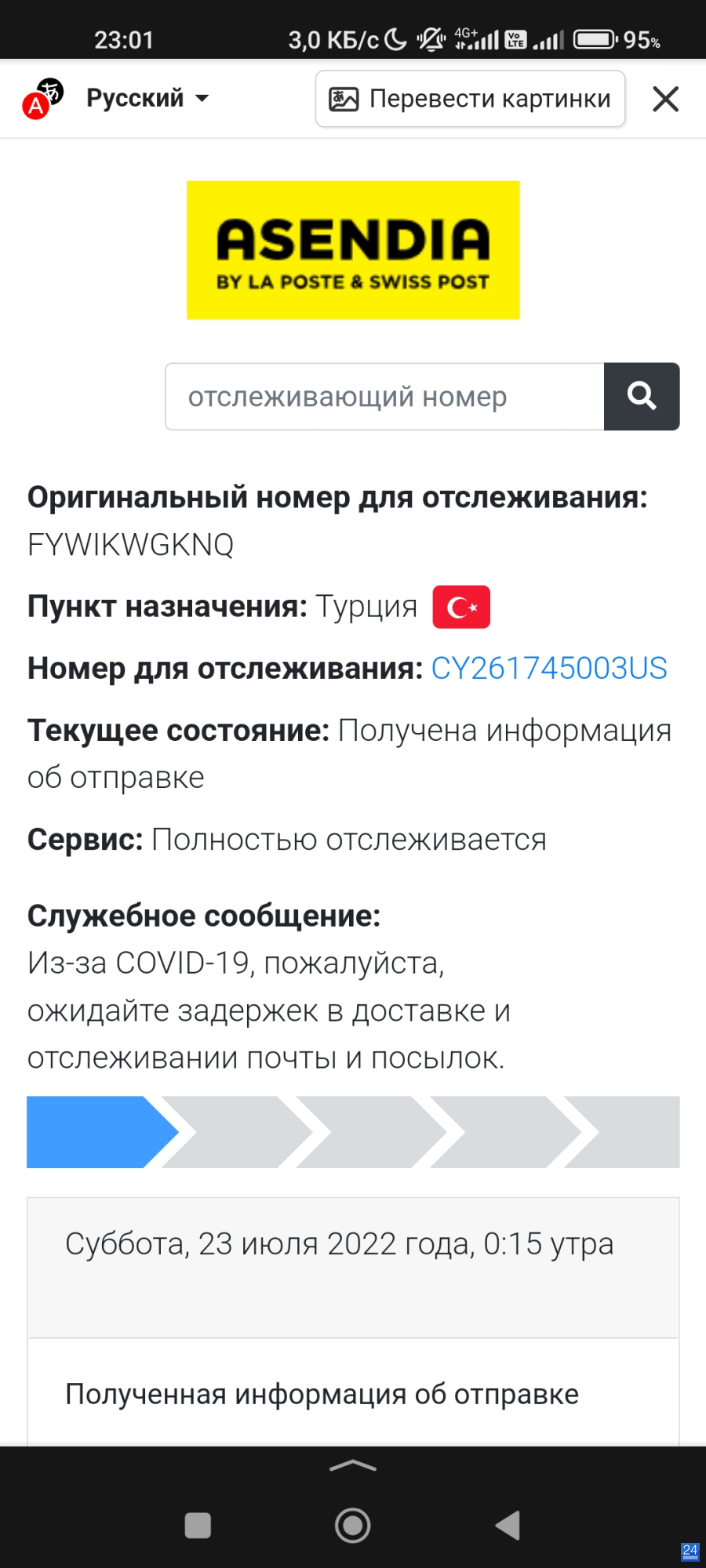
Task: Go back with the system back button
Action: click(508, 1525)
